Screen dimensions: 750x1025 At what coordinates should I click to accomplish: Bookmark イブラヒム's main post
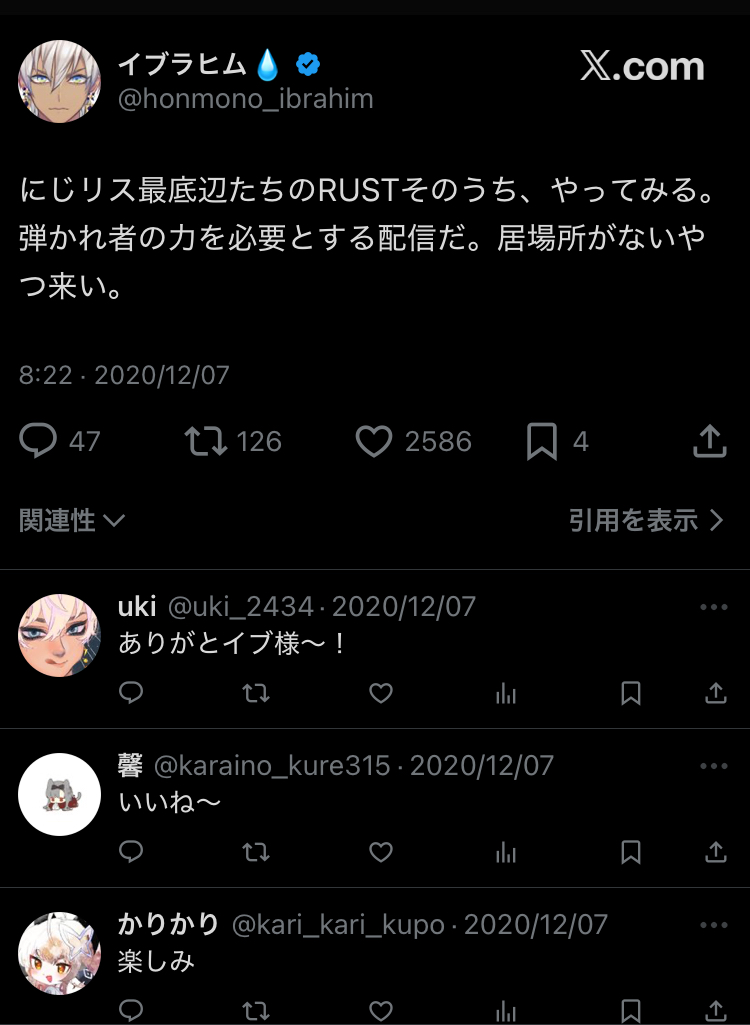point(542,441)
